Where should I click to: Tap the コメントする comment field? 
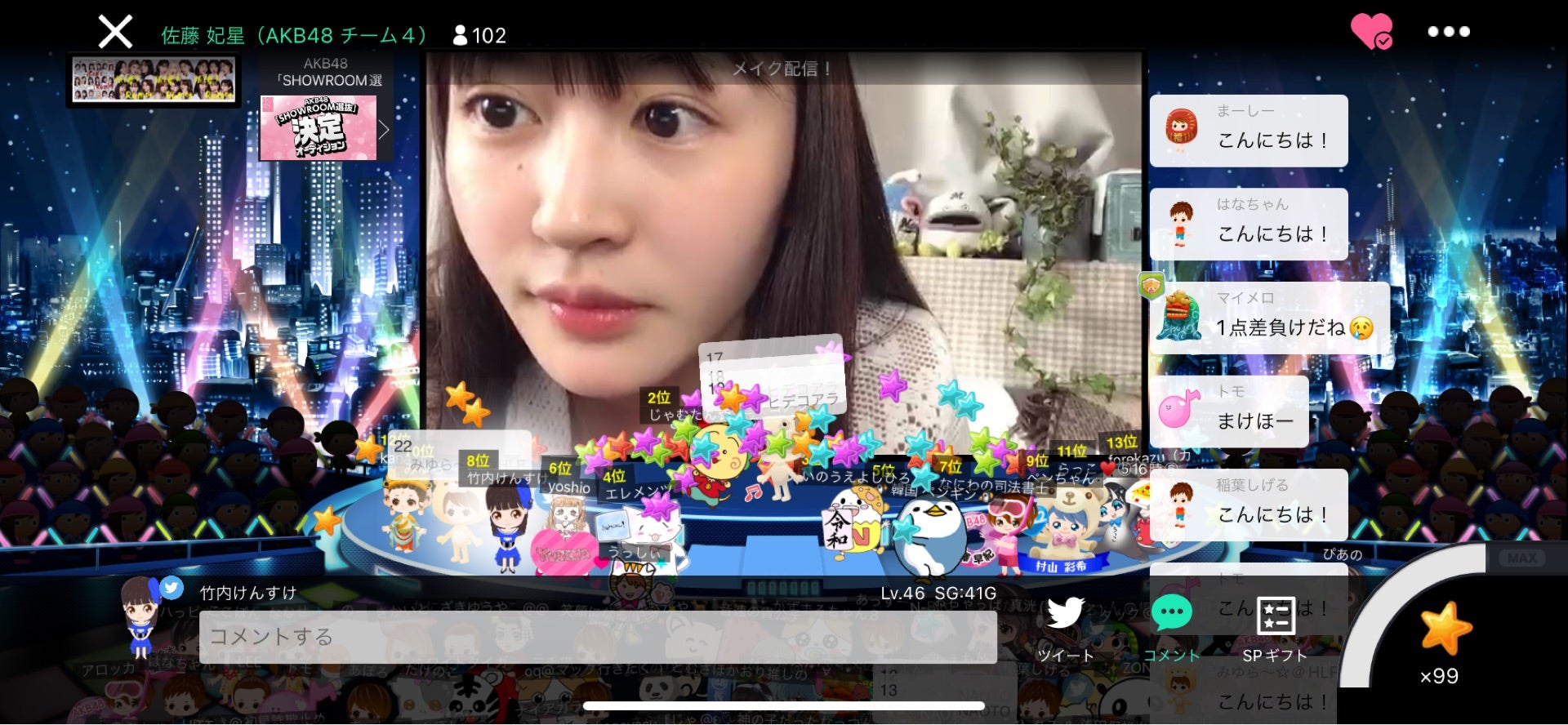[597, 637]
